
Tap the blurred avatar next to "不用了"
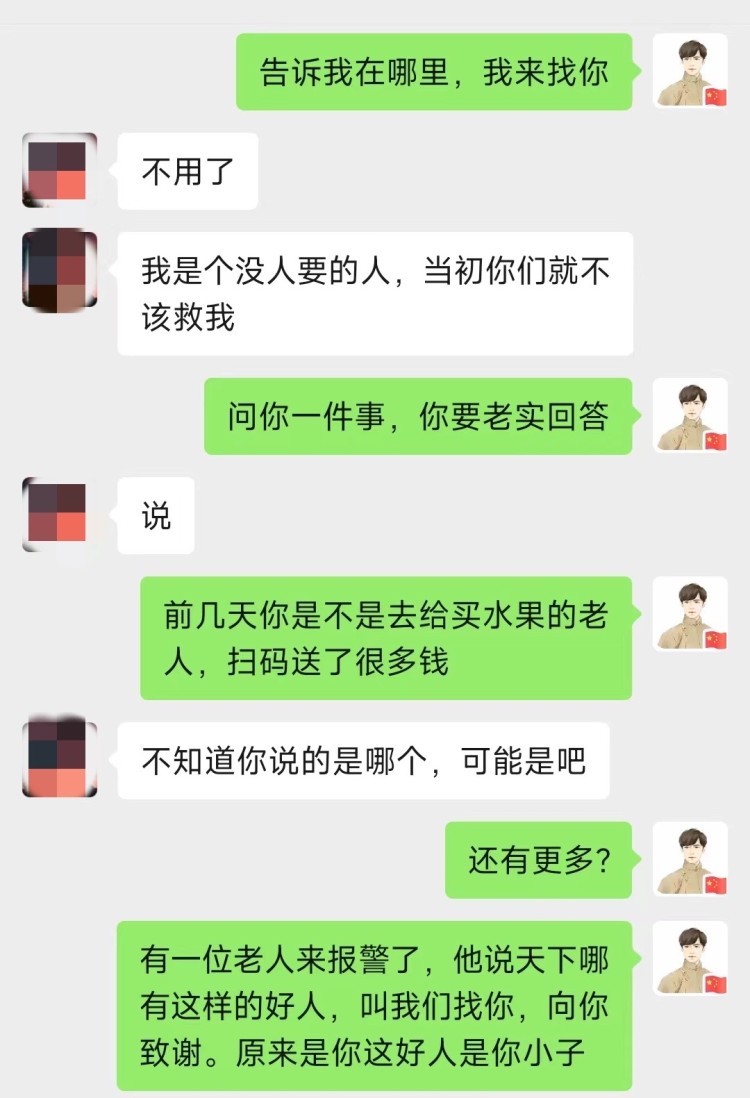(59, 171)
